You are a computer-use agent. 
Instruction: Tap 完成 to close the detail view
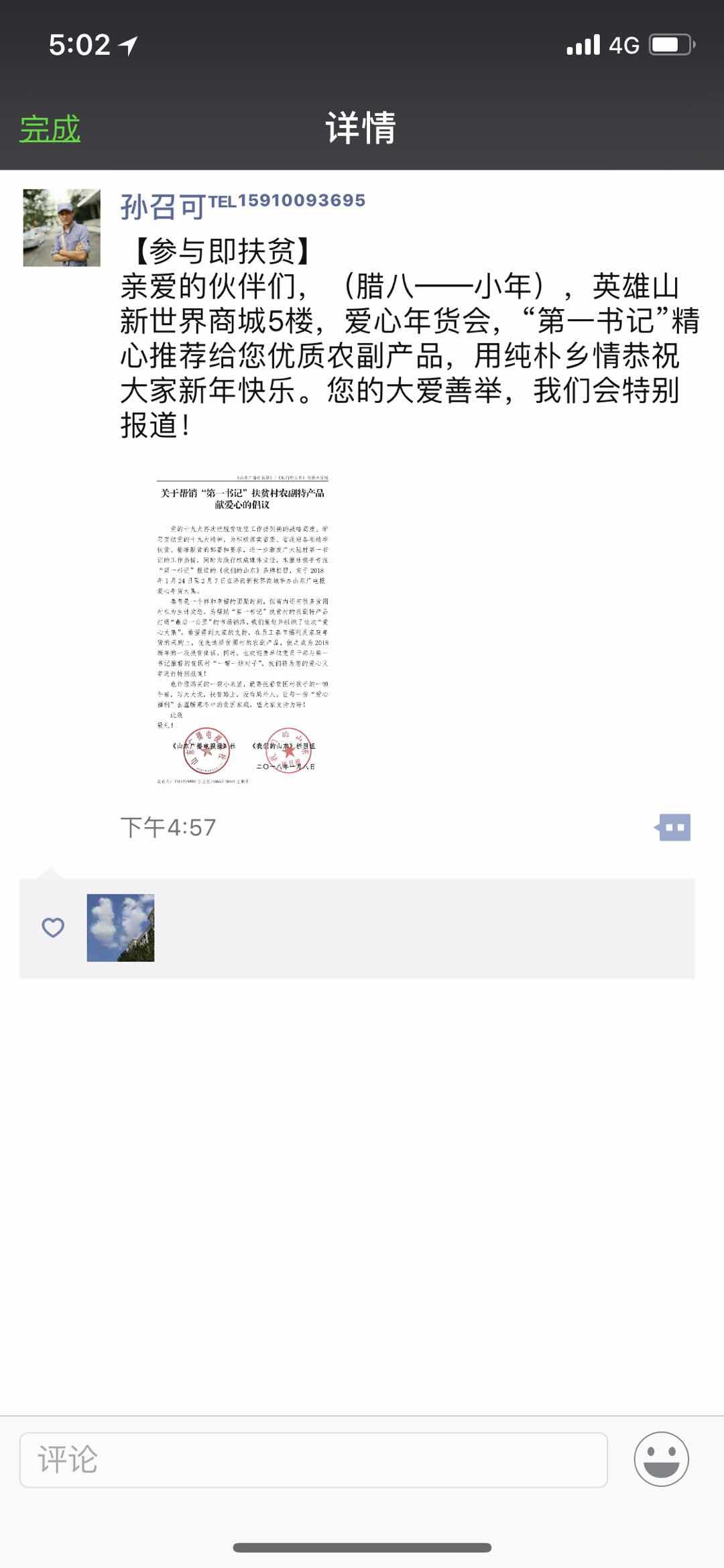50,128
